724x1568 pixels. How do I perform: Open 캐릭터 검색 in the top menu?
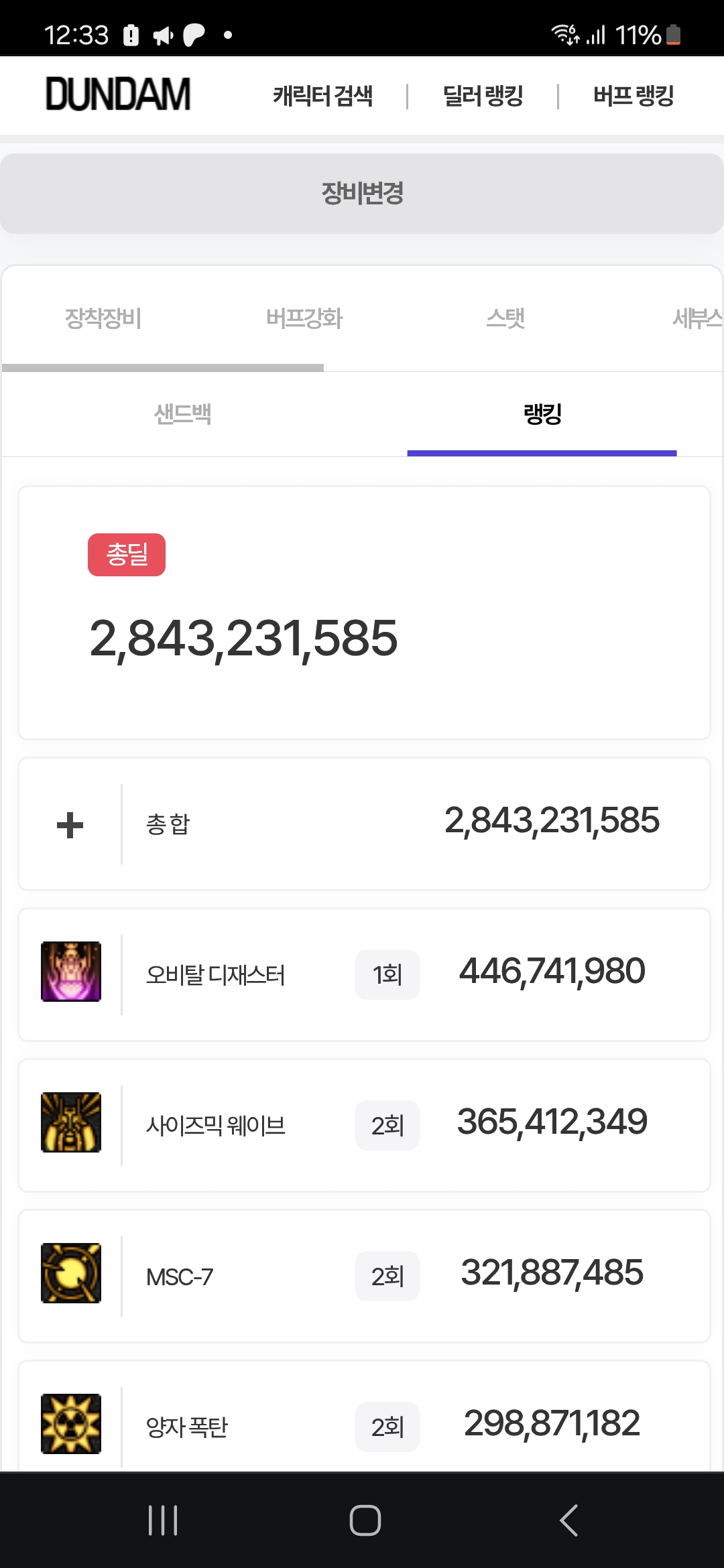tap(322, 96)
